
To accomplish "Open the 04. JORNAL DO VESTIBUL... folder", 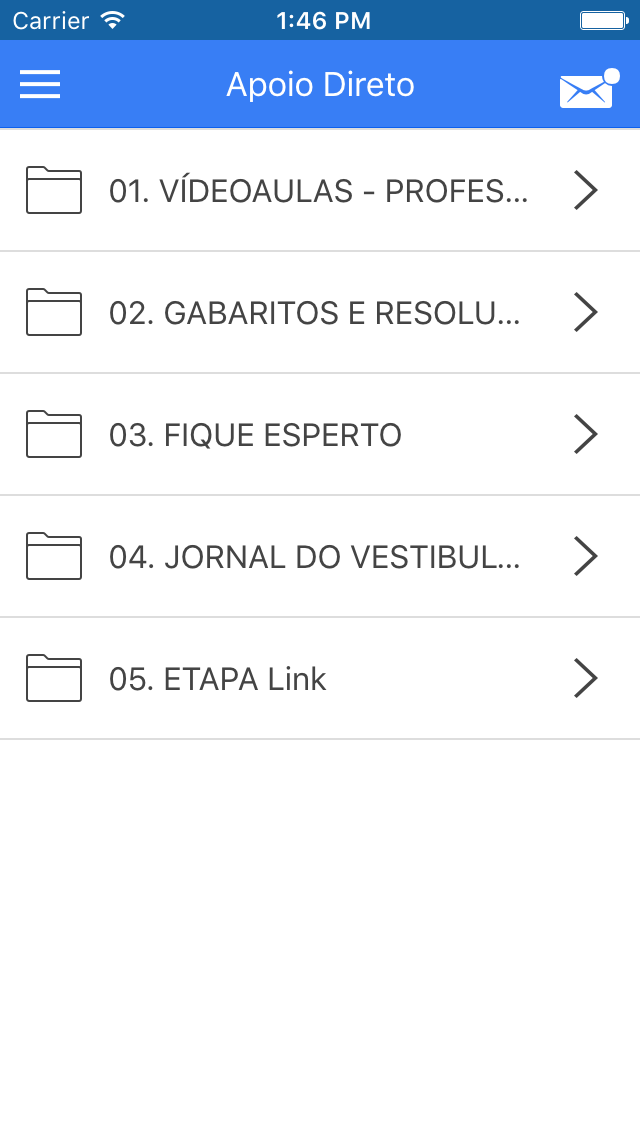I will tap(320, 556).
